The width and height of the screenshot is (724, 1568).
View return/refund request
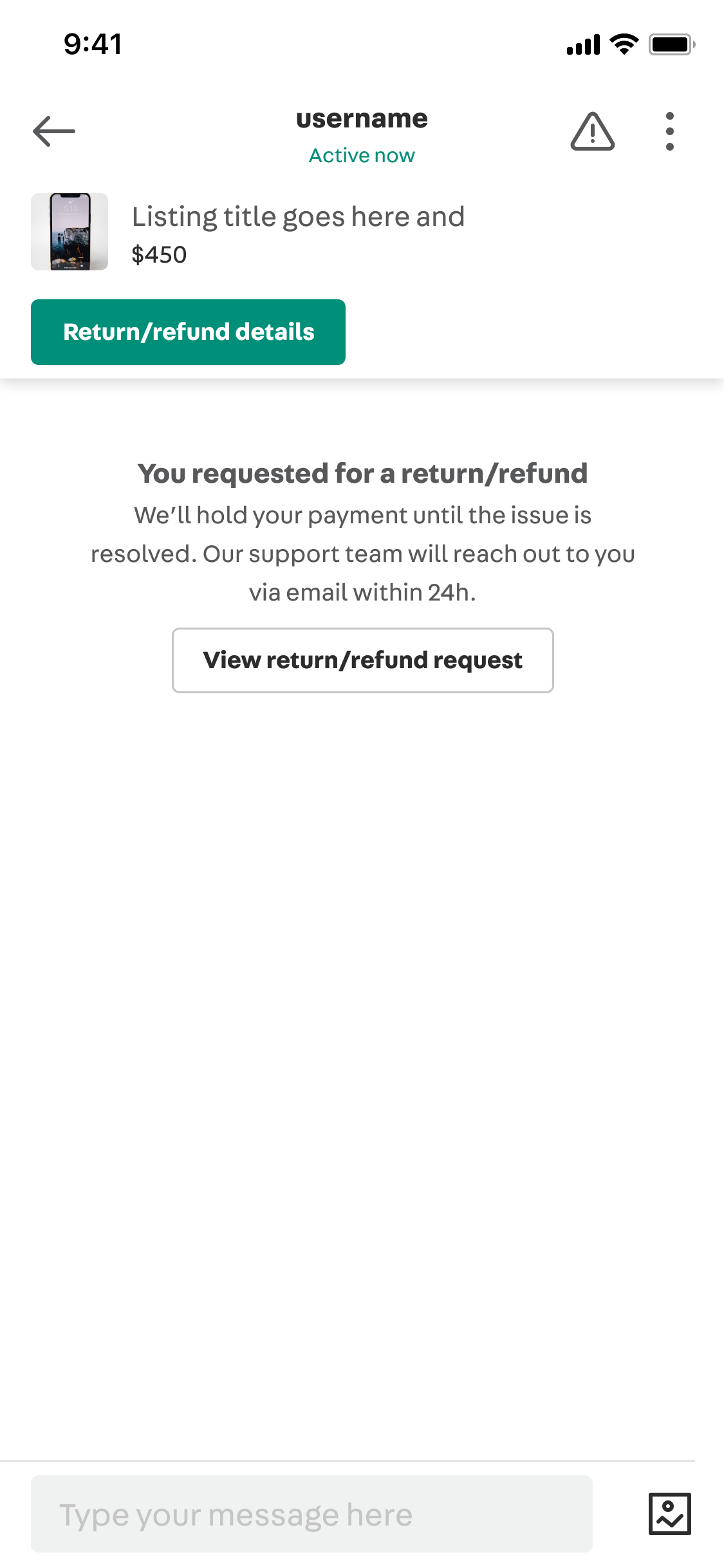click(363, 660)
